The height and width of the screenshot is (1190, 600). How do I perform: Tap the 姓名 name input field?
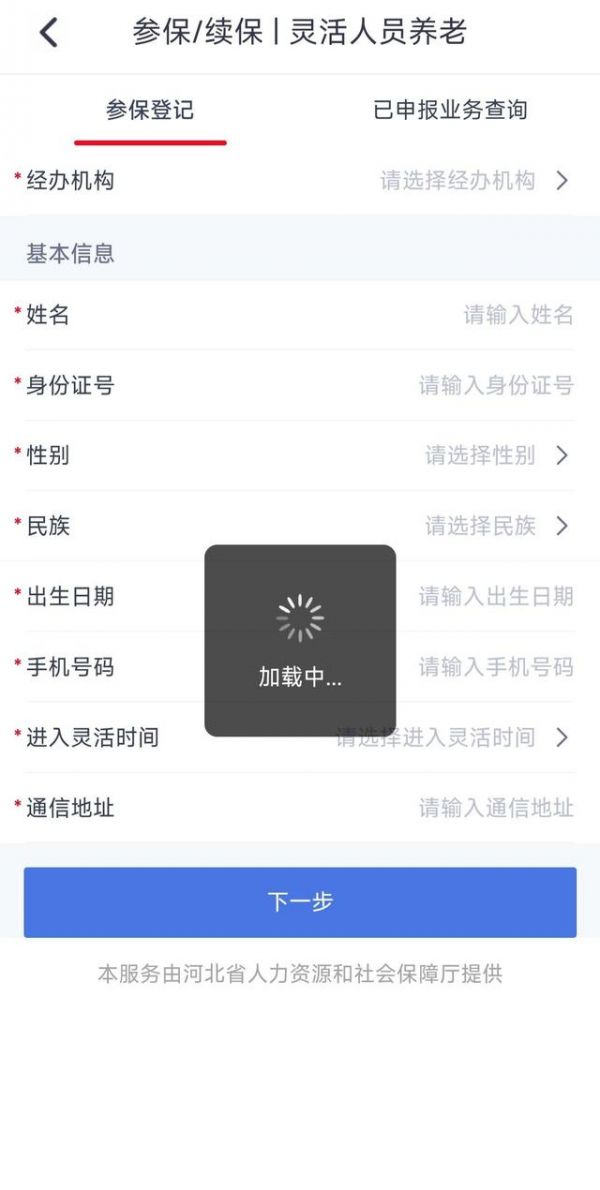pos(517,315)
